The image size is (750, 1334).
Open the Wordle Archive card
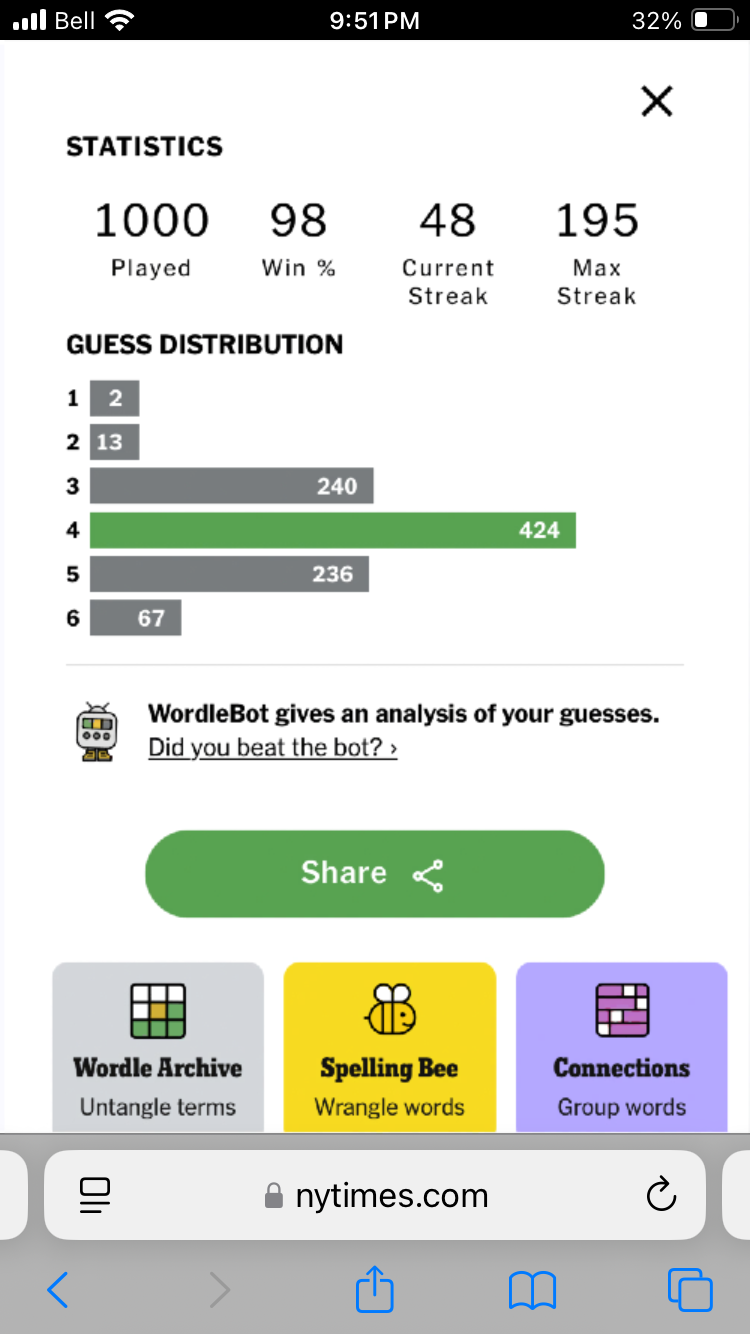158,1047
